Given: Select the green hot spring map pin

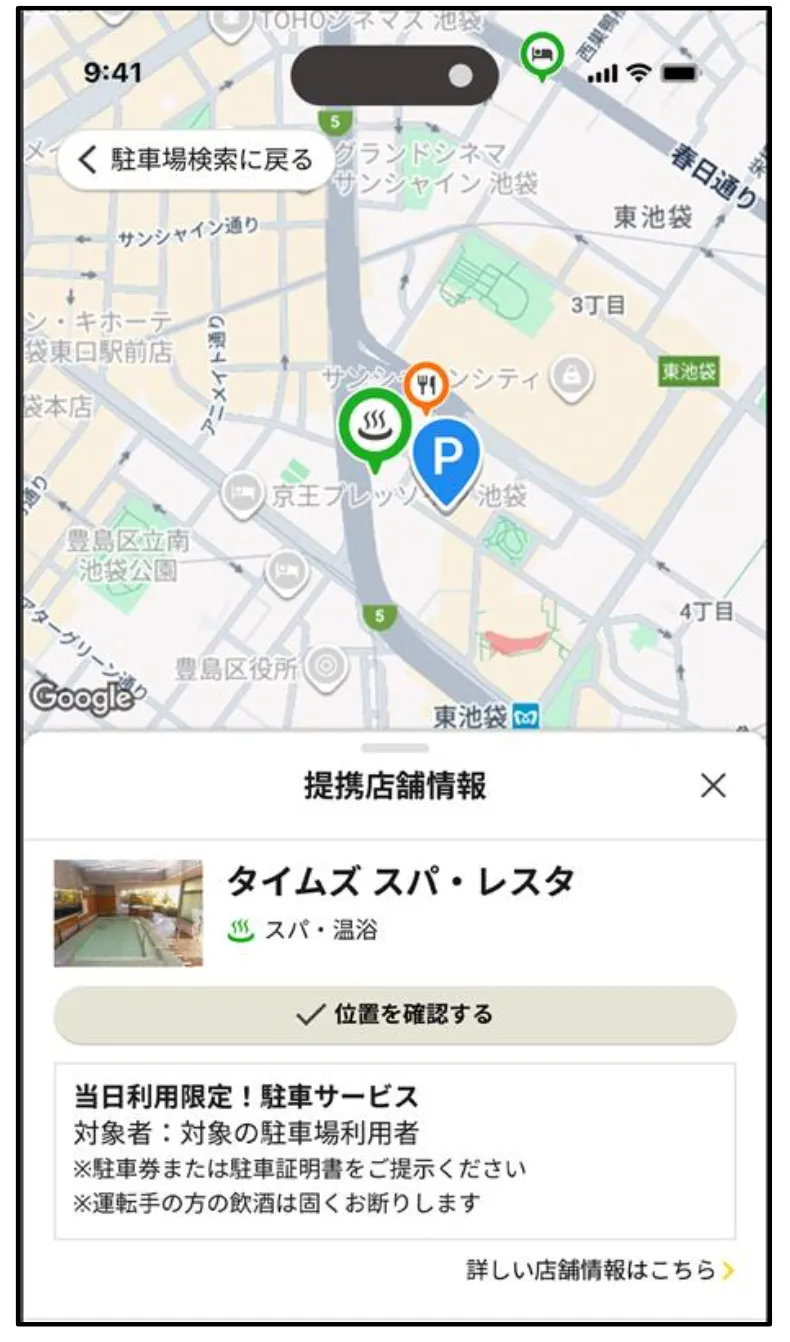Looking at the screenshot, I should [x=375, y=426].
